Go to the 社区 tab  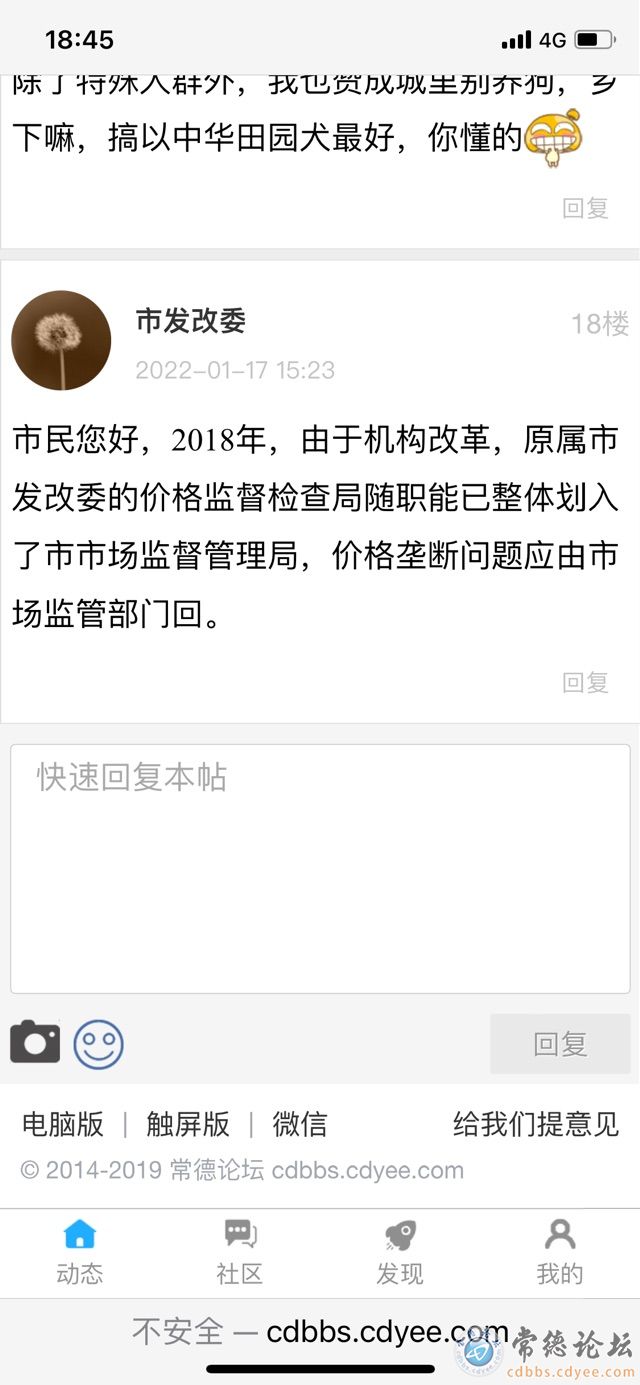[240, 1253]
